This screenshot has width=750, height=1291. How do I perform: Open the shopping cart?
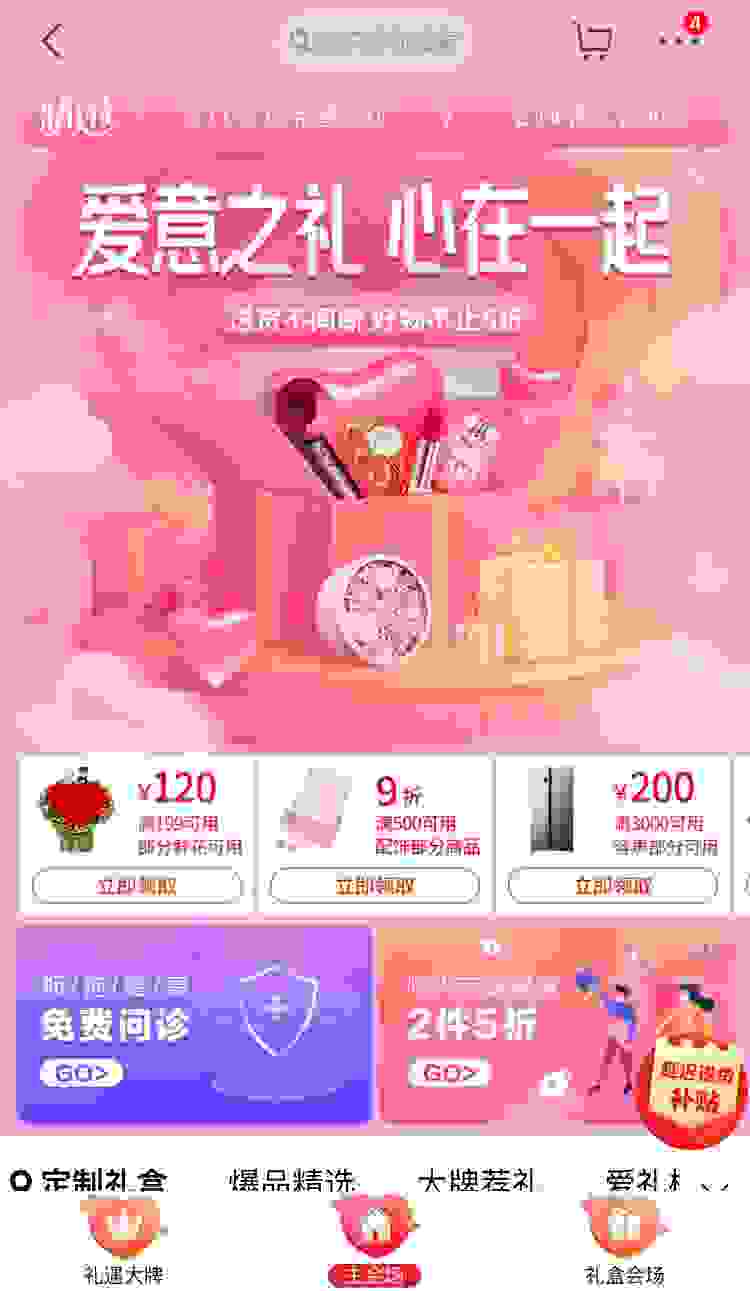tap(592, 42)
